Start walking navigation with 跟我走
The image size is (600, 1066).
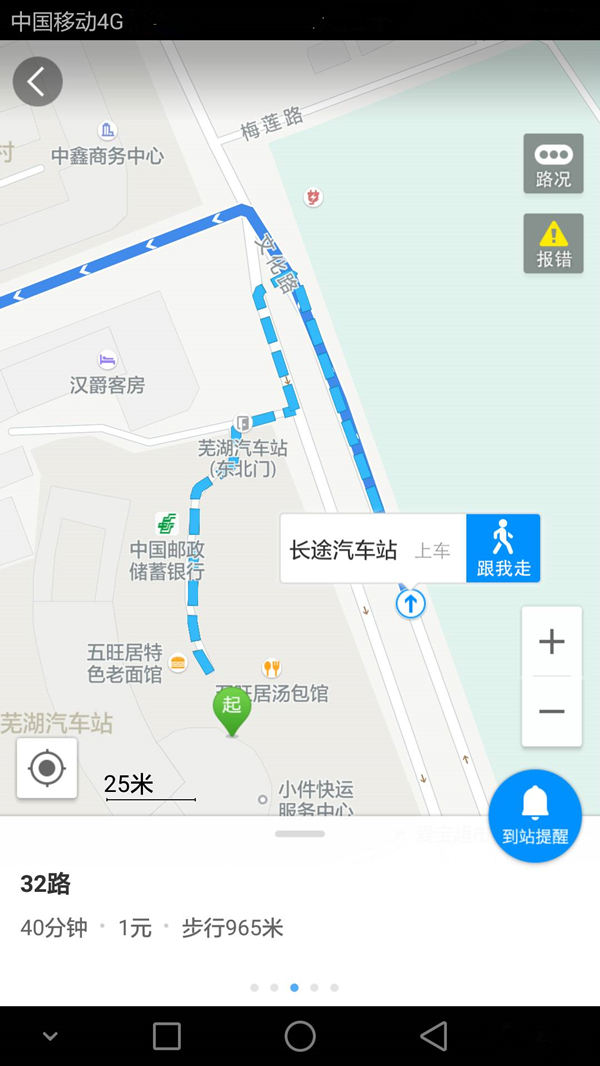(503, 548)
